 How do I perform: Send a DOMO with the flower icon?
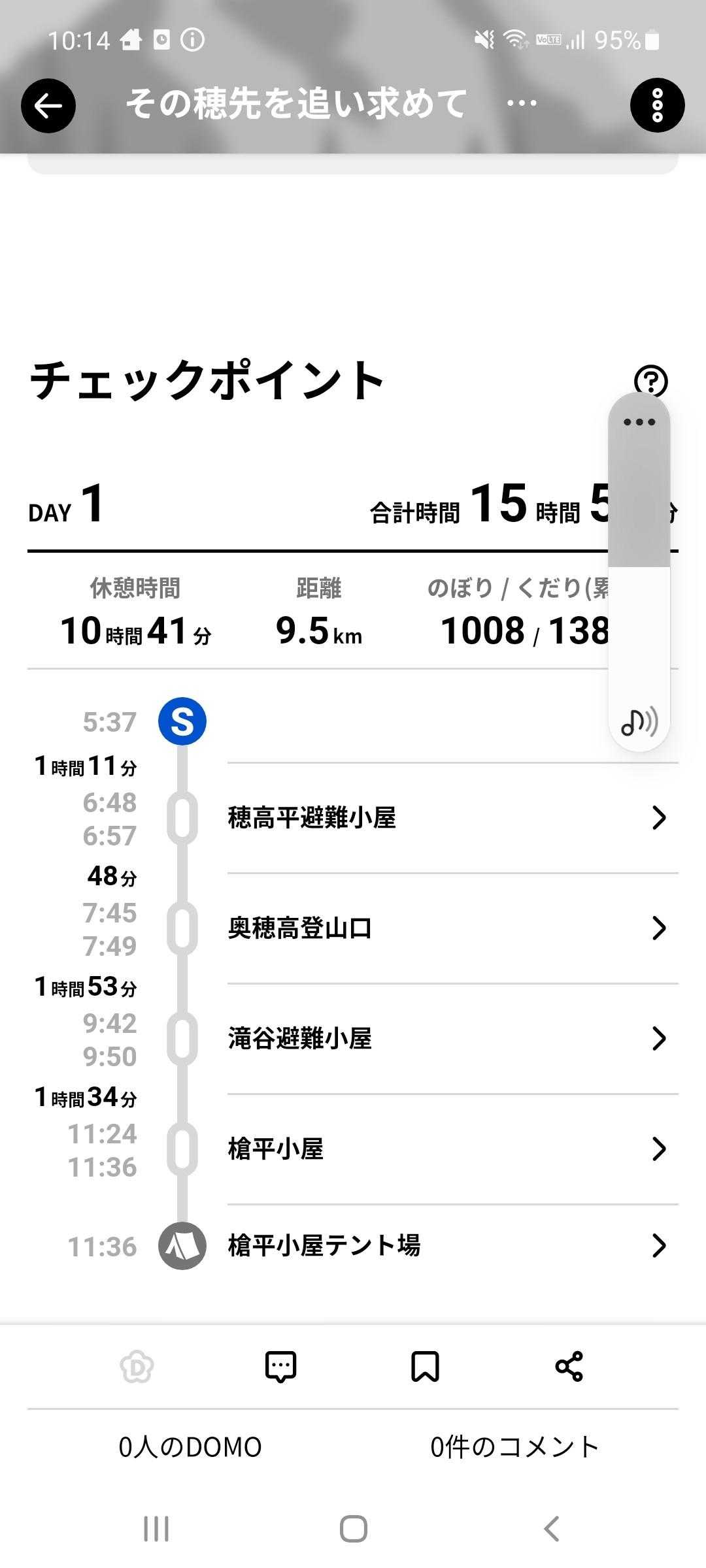point(137,1367)
